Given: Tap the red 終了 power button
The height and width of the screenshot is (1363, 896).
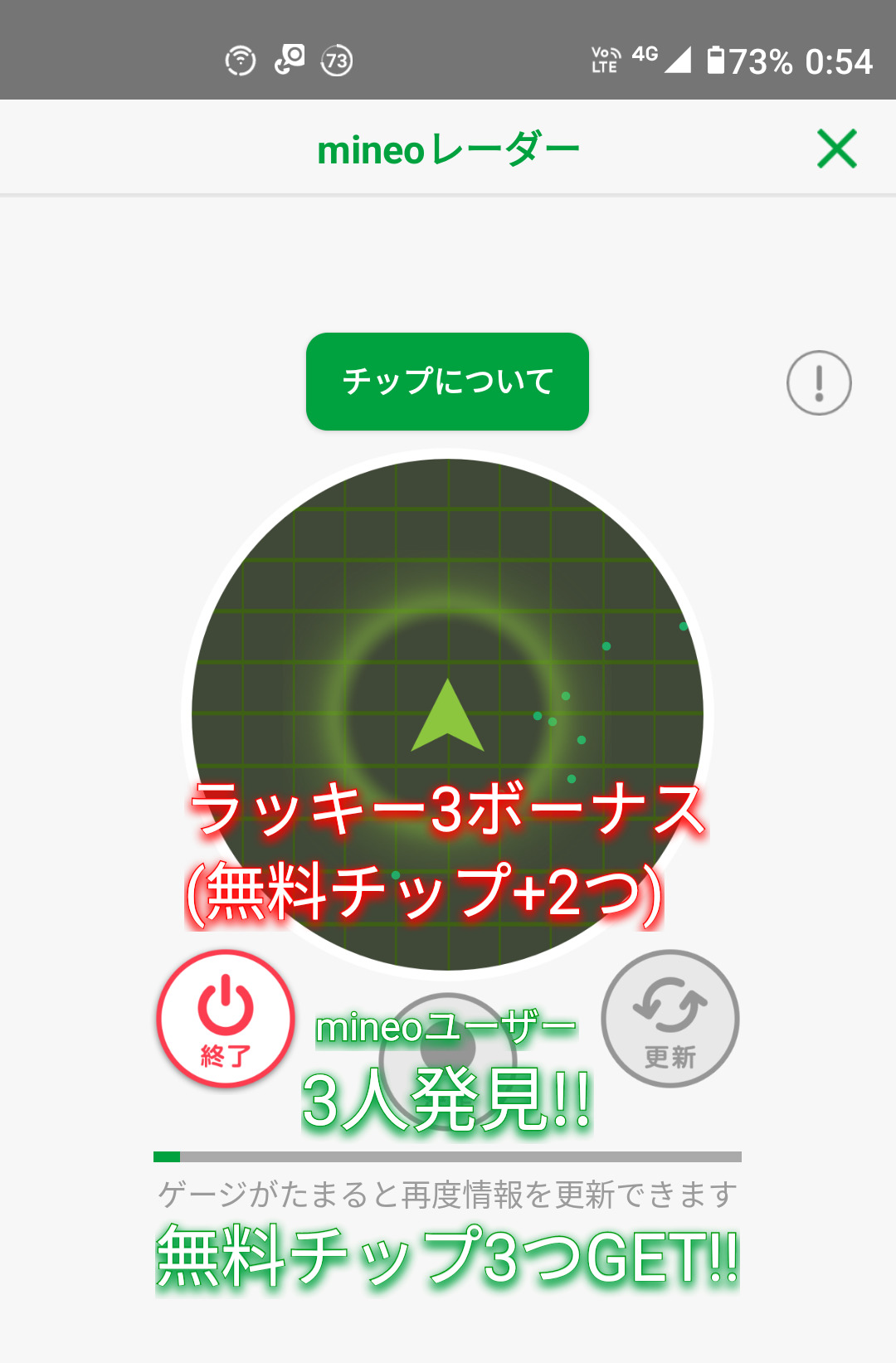Looking at the screenshot, I should (226, 1019).
